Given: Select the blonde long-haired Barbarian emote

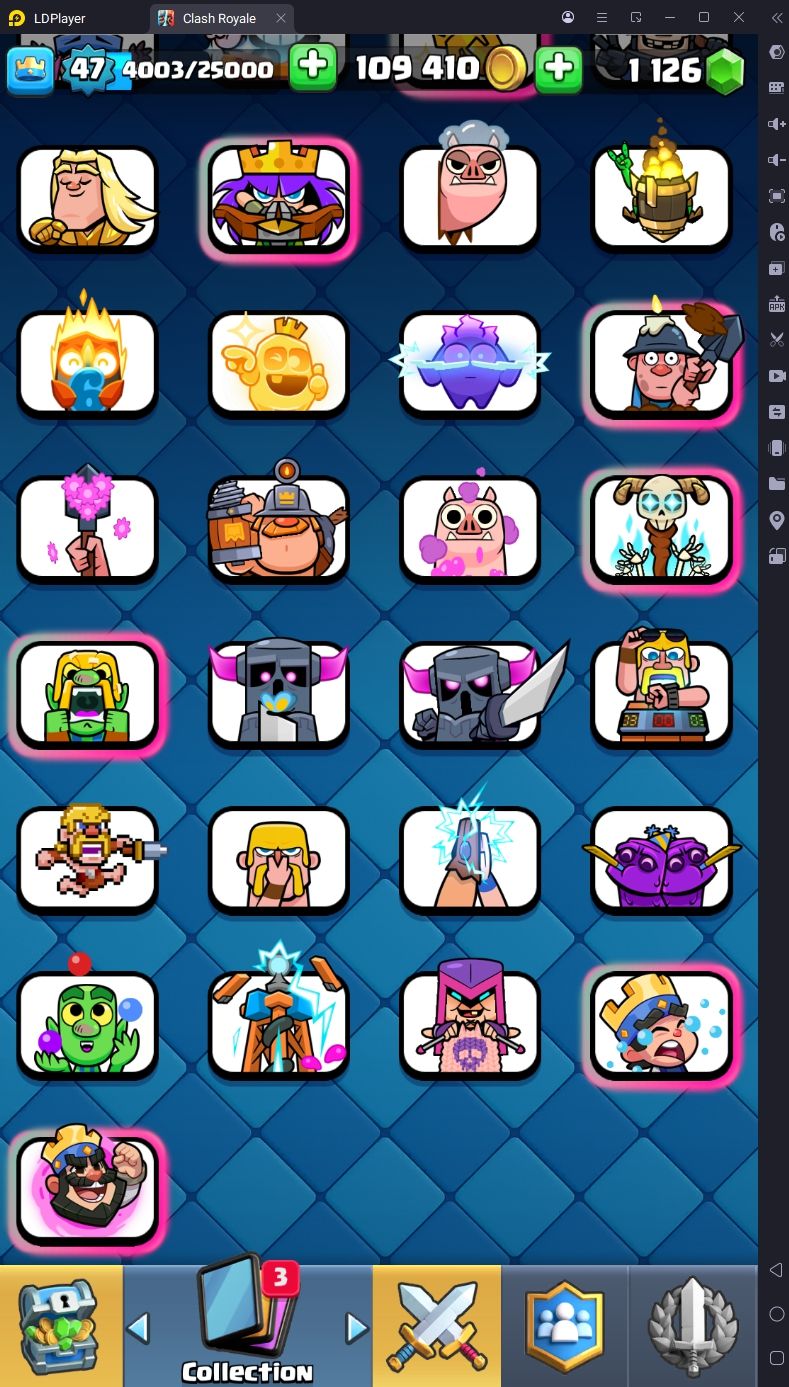Looking at the screenshot, I should coord(88,198).
